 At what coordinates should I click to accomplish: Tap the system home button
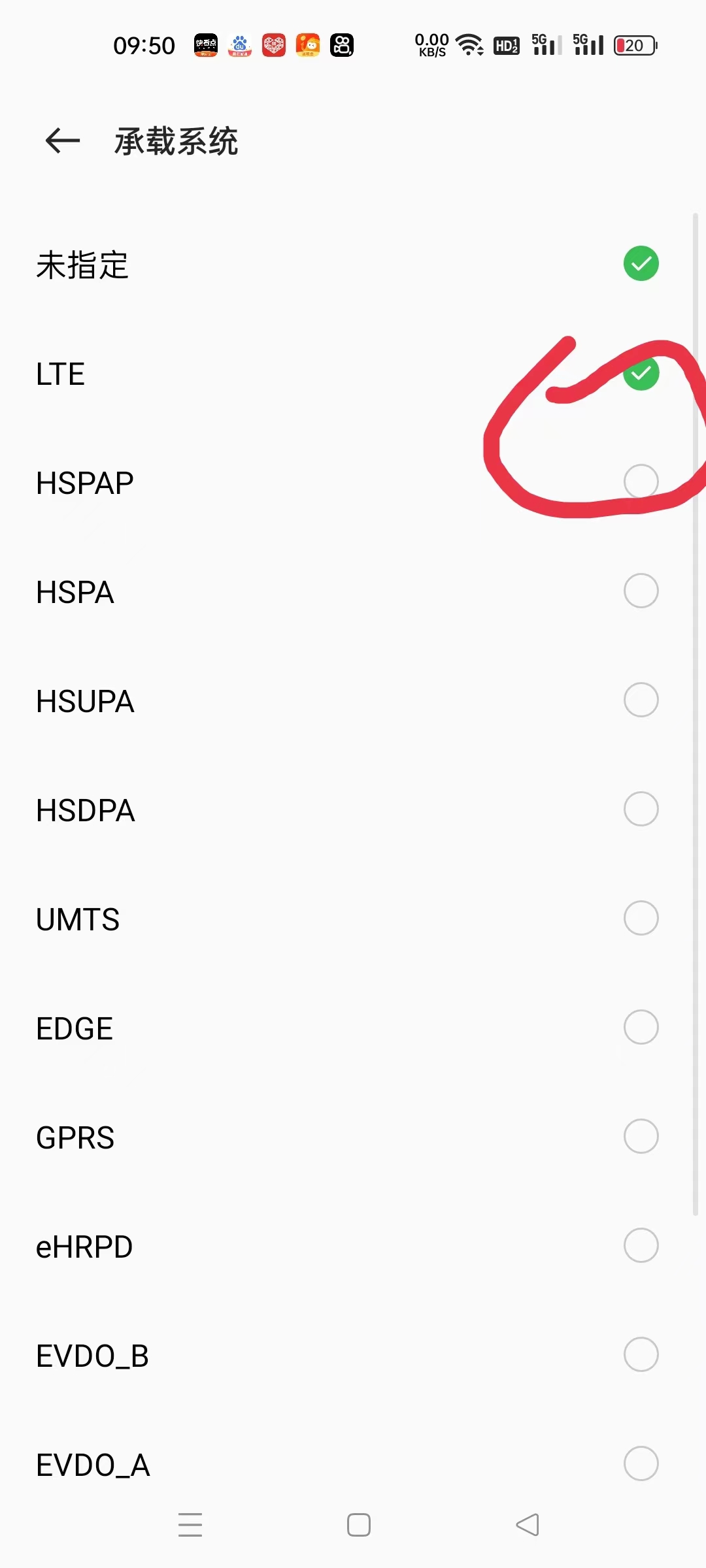click(359, 1525)
